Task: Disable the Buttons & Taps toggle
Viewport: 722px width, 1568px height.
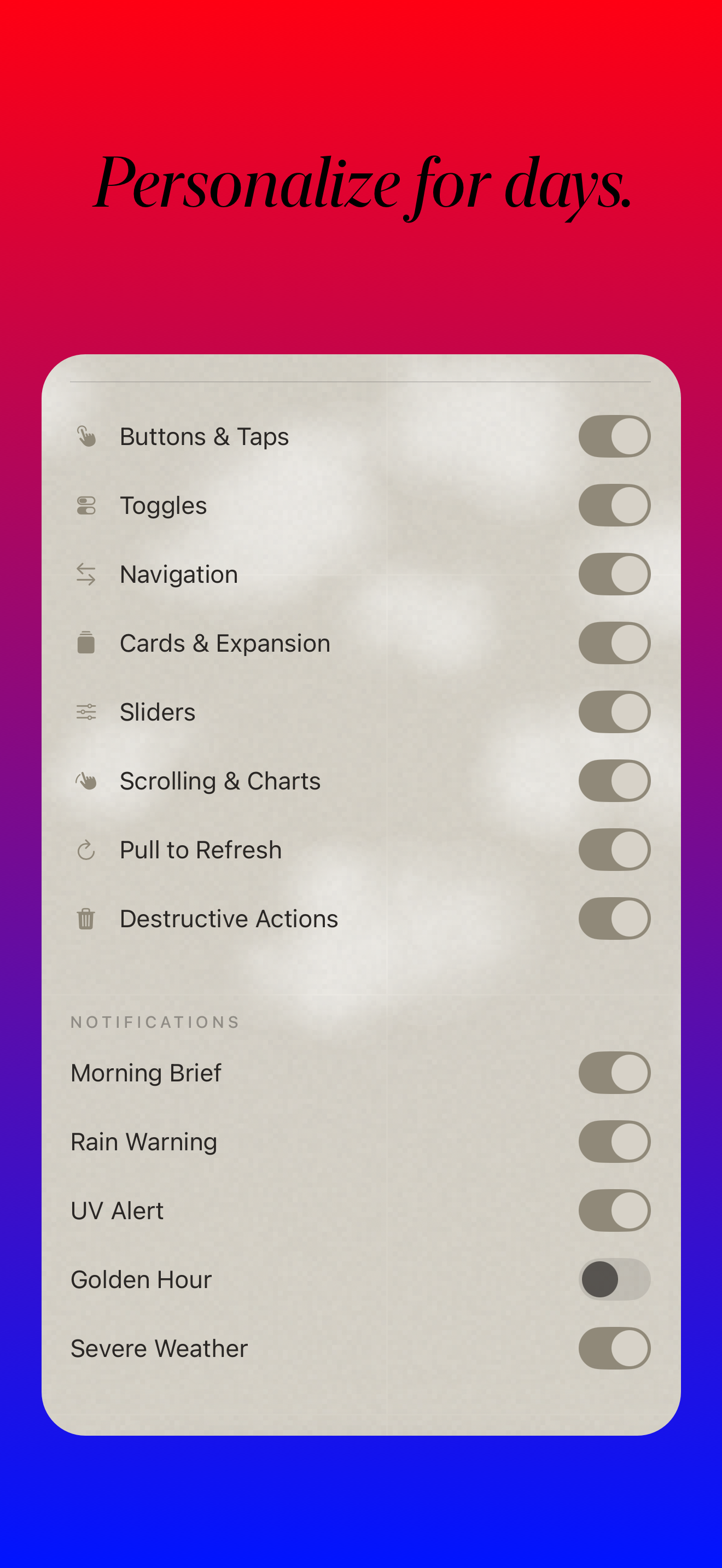Action: point(614,436)
